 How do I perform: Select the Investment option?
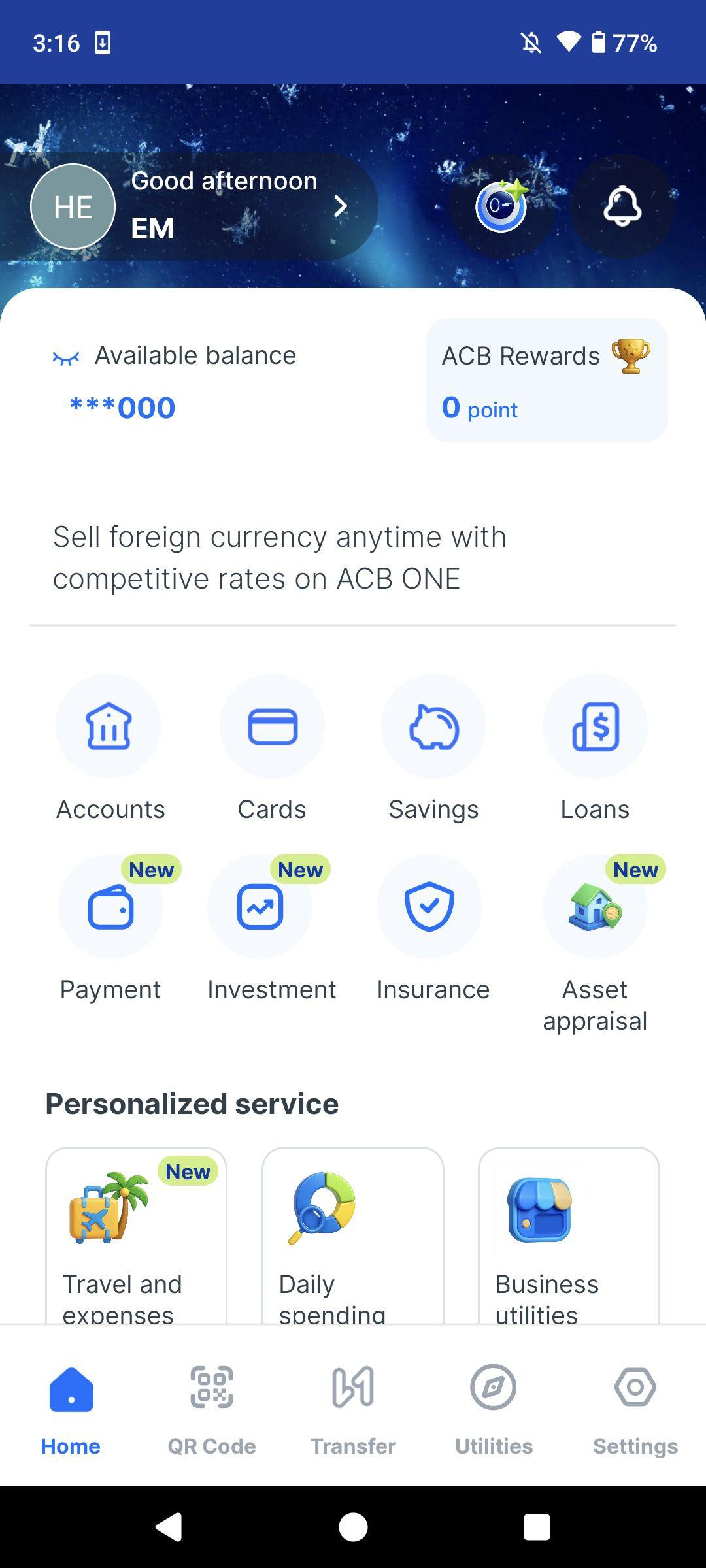272,929
